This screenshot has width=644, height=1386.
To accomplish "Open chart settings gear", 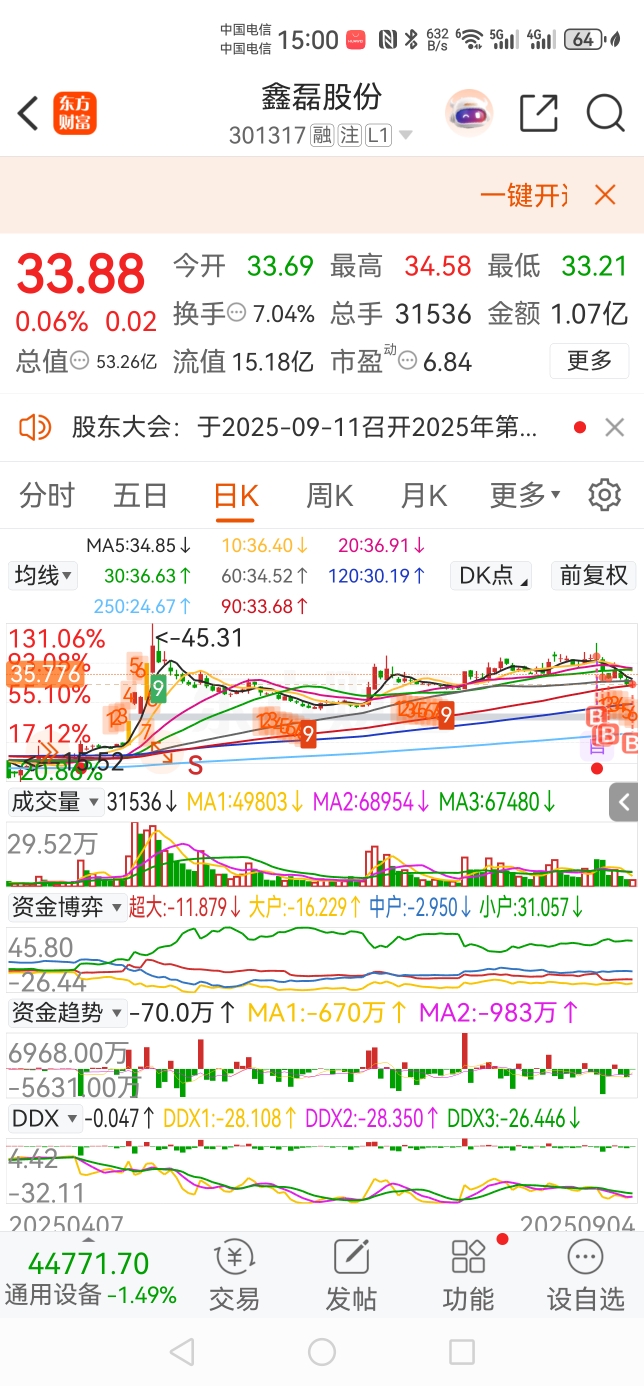I will tap(604, 495).
